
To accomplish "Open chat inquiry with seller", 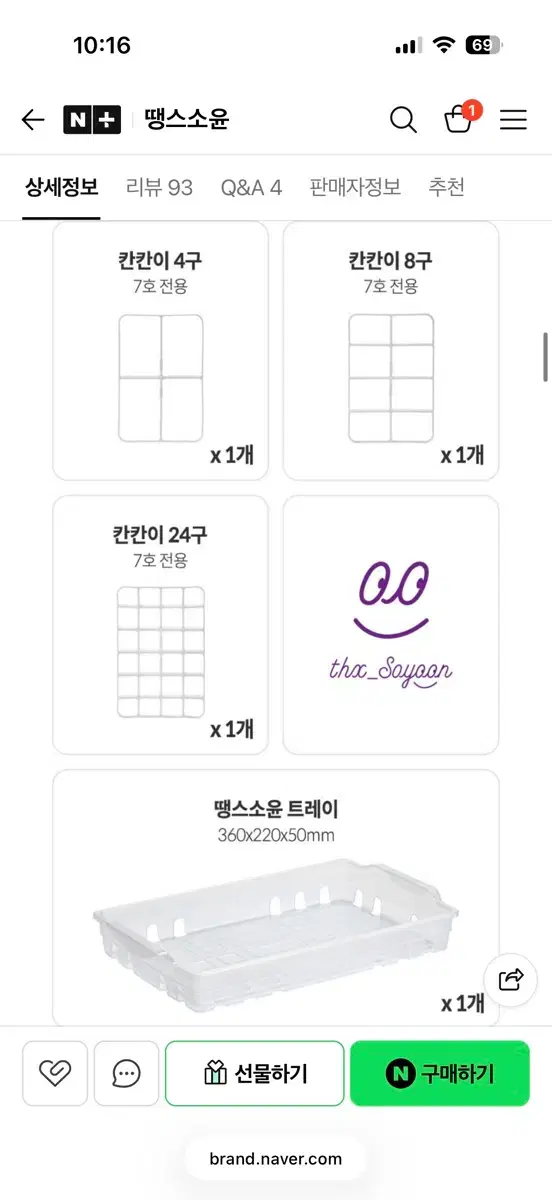I will coord(126,1073).
